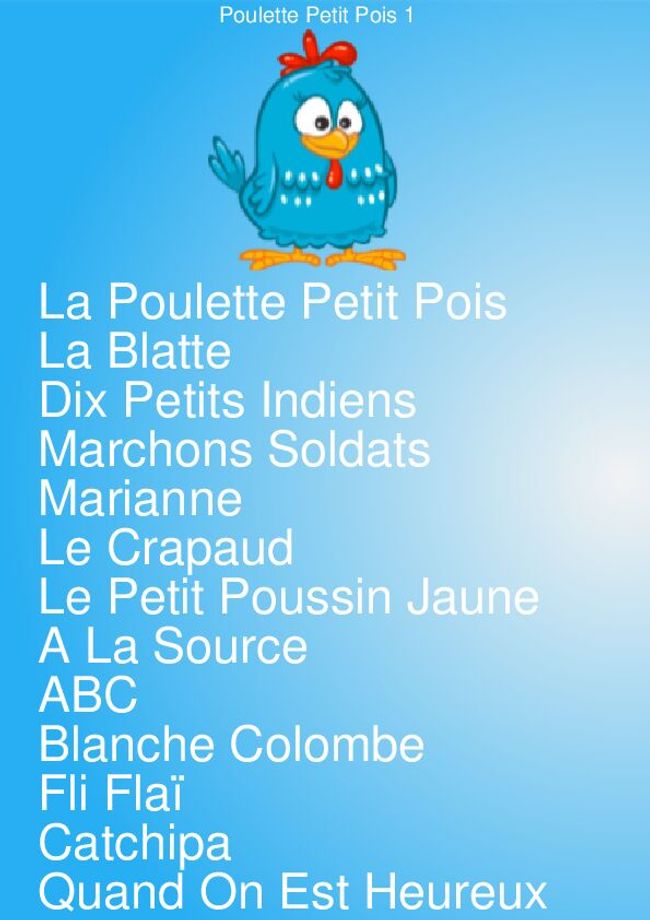
Task: Open the song La Poulette Petit Pois
Action: [x=272, y=302]
